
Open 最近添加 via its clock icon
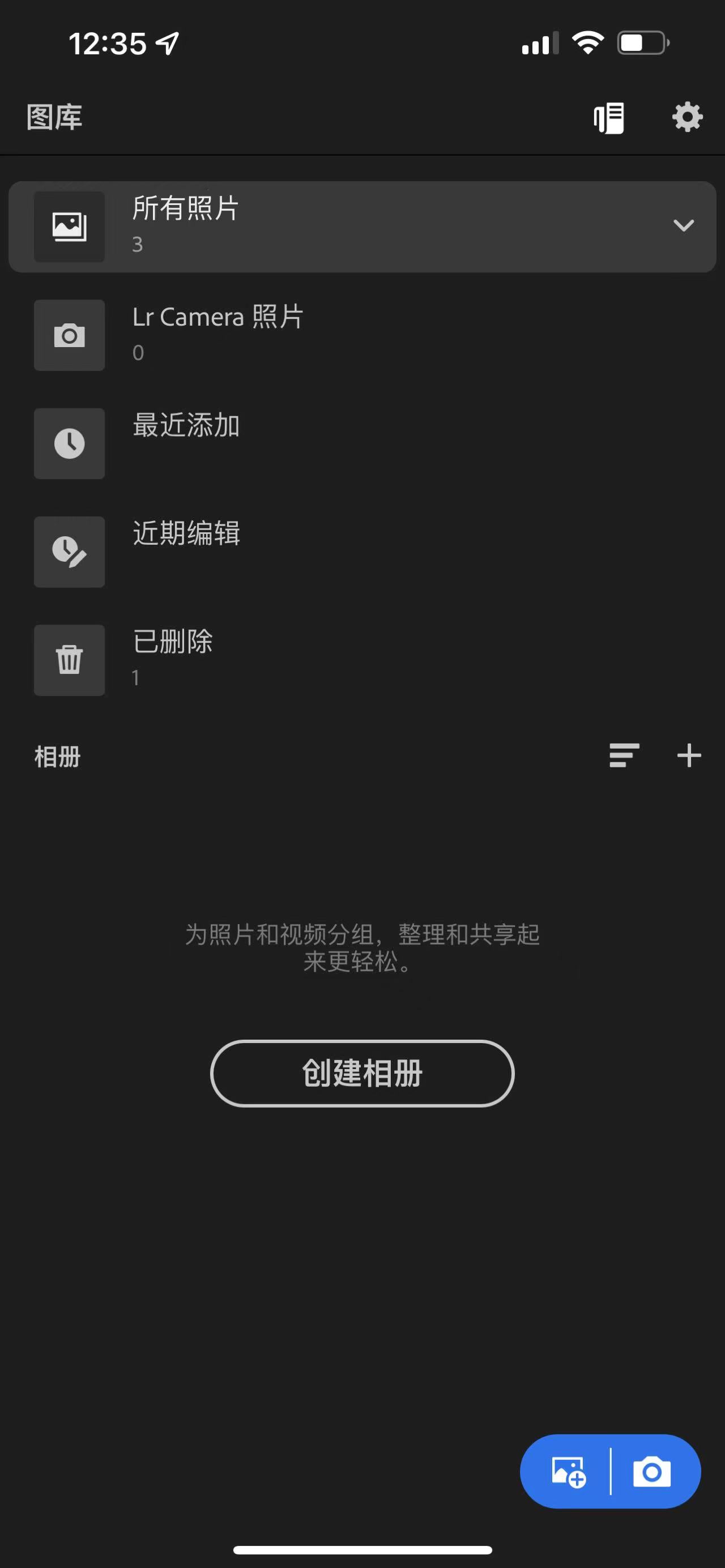(x=69, y=443)
